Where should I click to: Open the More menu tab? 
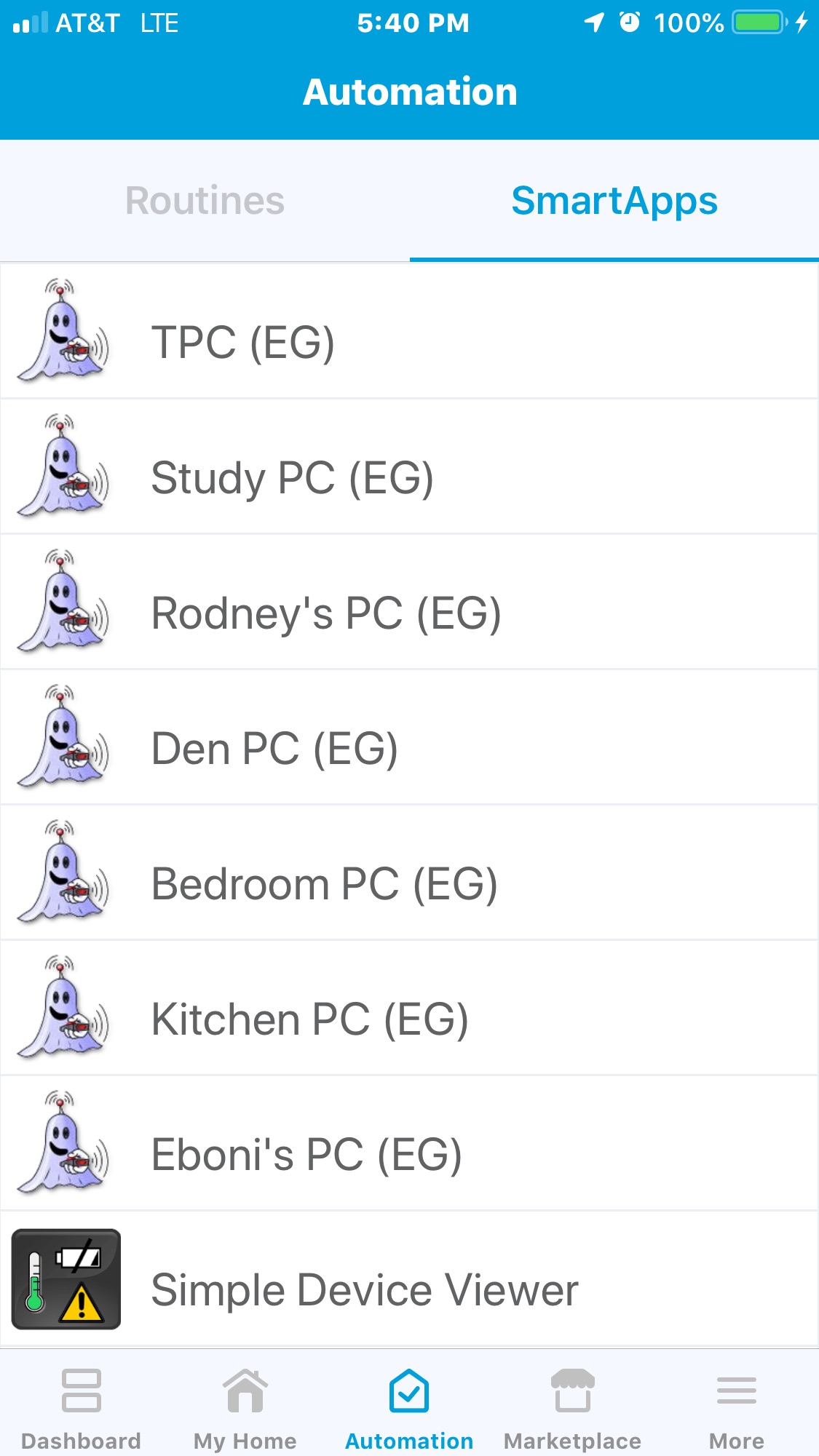736,1407
